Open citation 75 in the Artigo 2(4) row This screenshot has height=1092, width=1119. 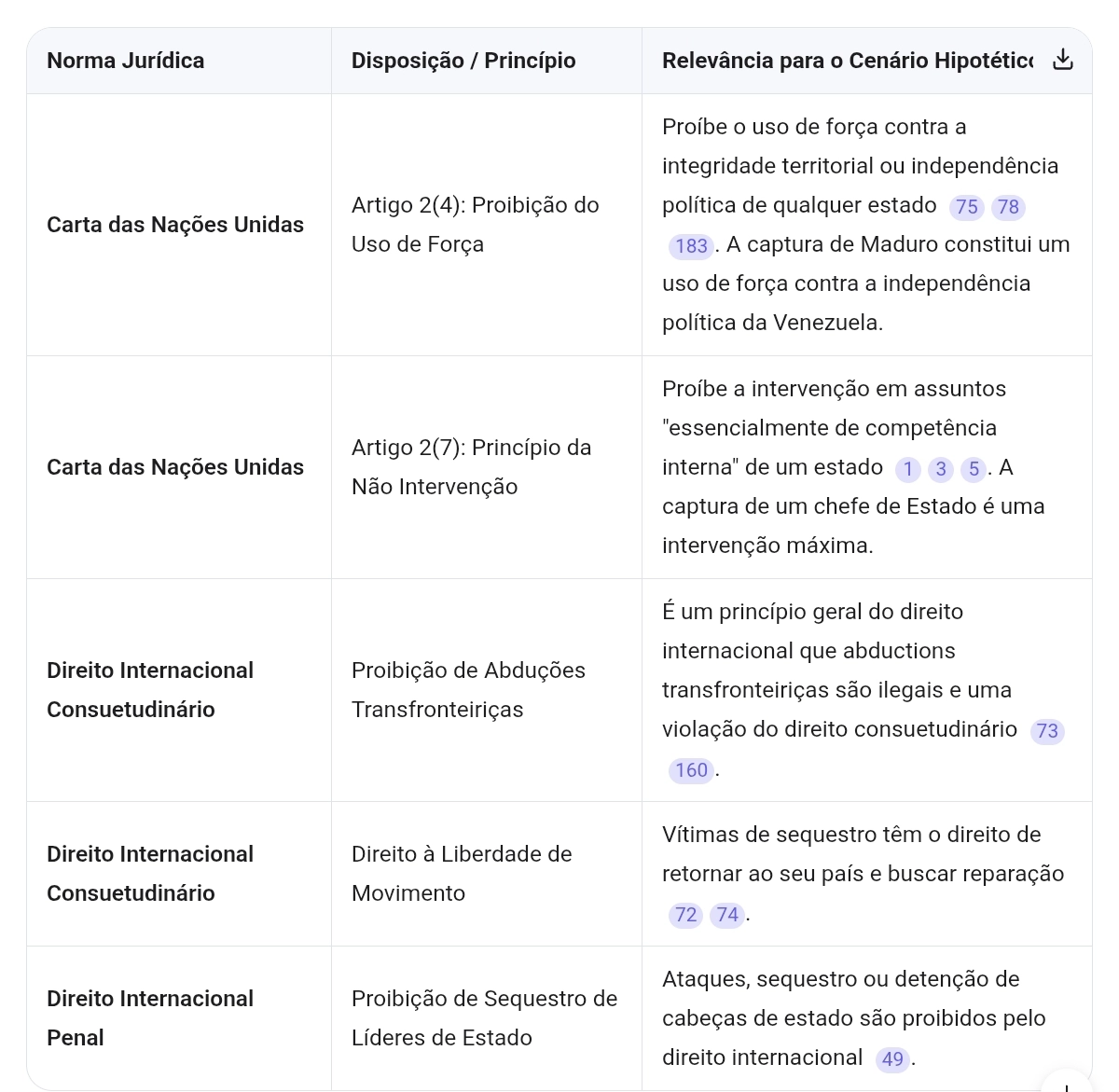pos(967,207)
